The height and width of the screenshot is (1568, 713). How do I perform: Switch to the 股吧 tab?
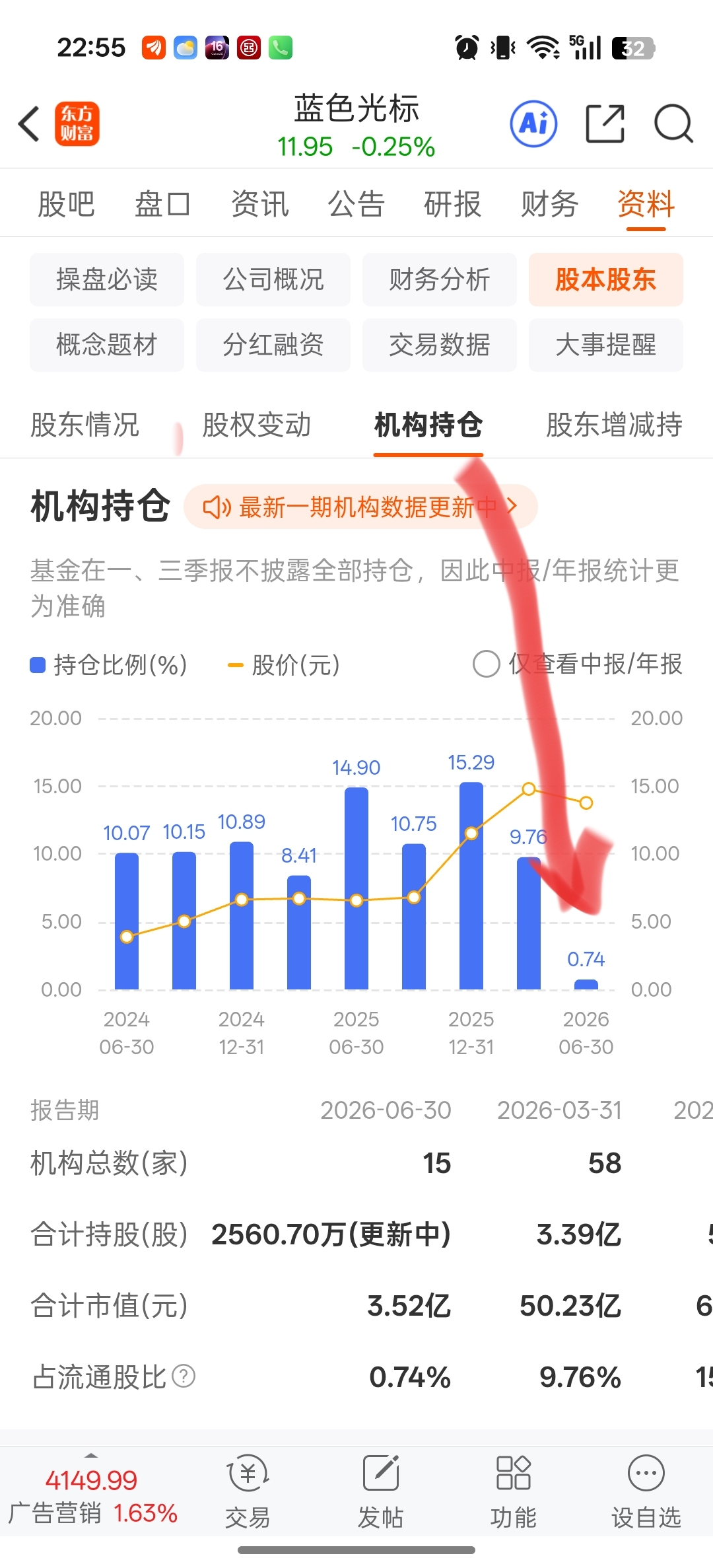pyautogui.click(x=66, y=204)
